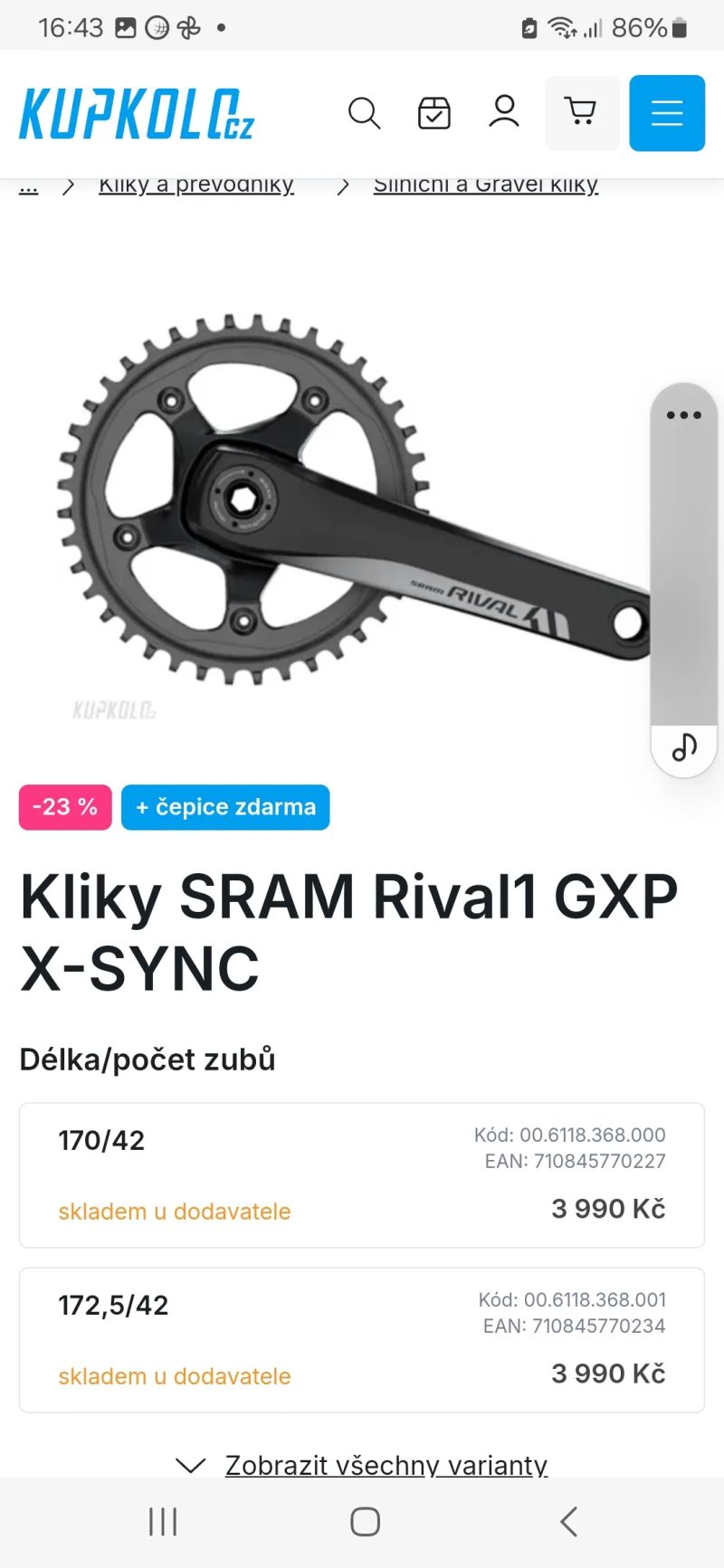Viewport: 724px width, 1568px height.
Task: Open the Silniční a Gravel kliky breadcrumb
Action: click(x=486, y=185)
